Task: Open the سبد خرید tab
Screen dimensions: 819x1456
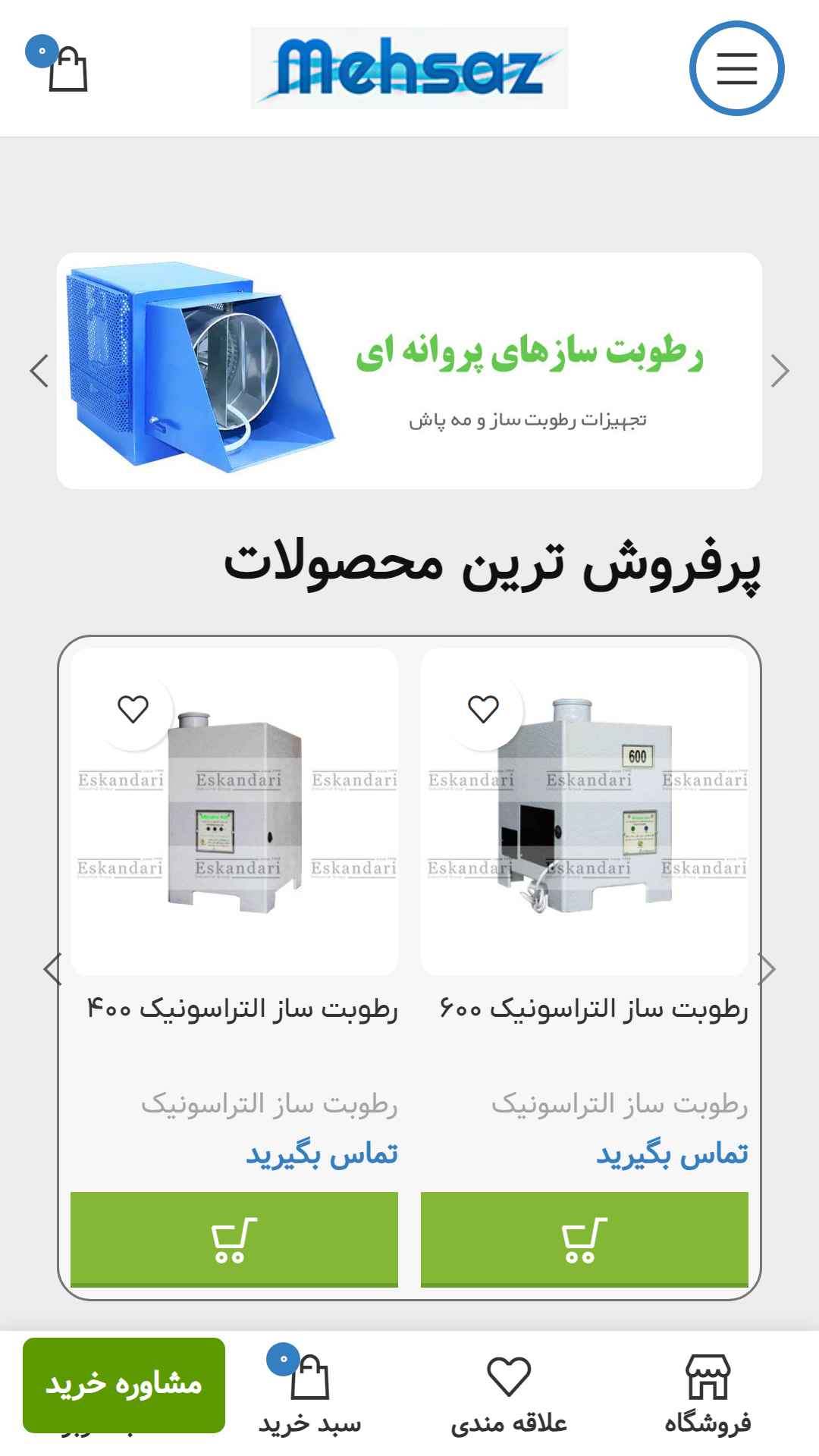Action: [x=309, y=1394]
